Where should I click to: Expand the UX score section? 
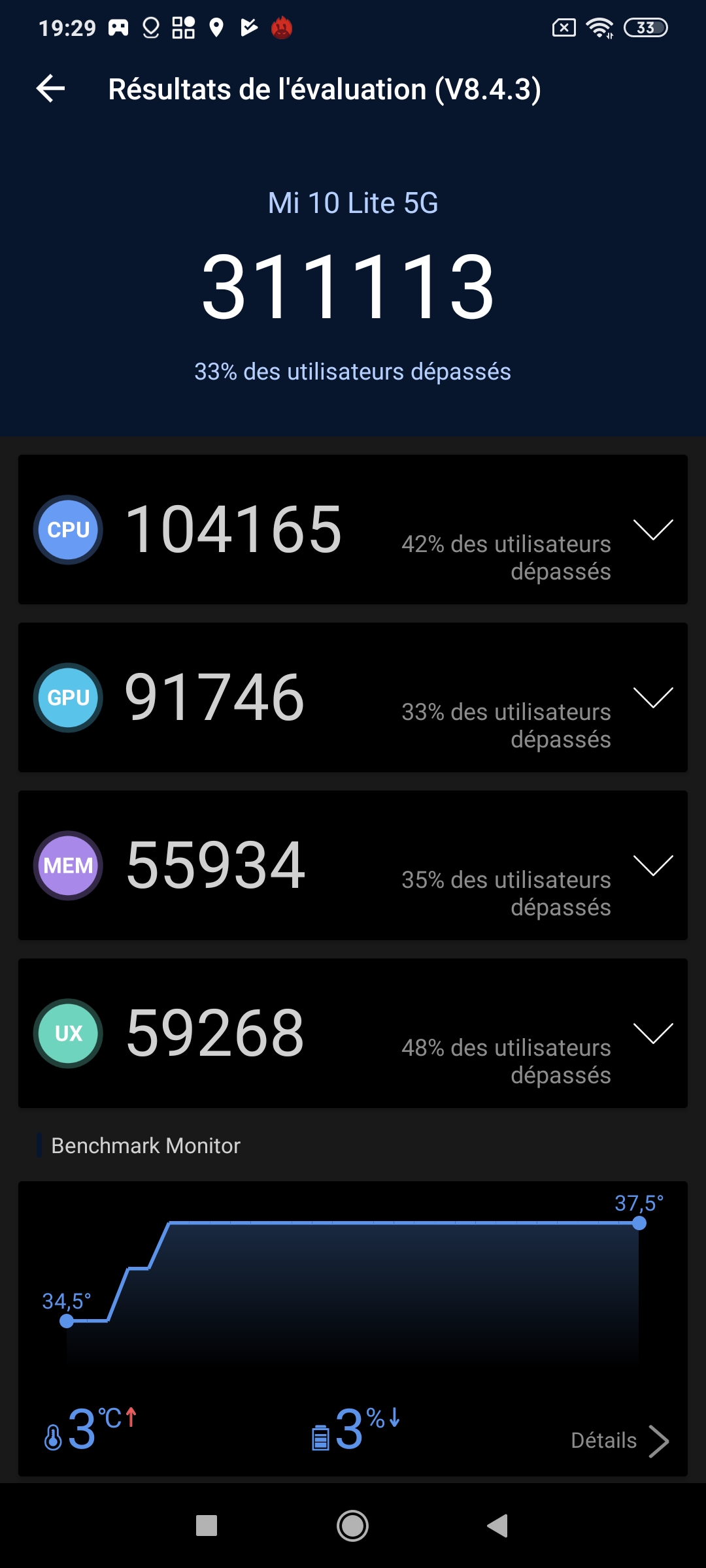[x=652, y=1034]
